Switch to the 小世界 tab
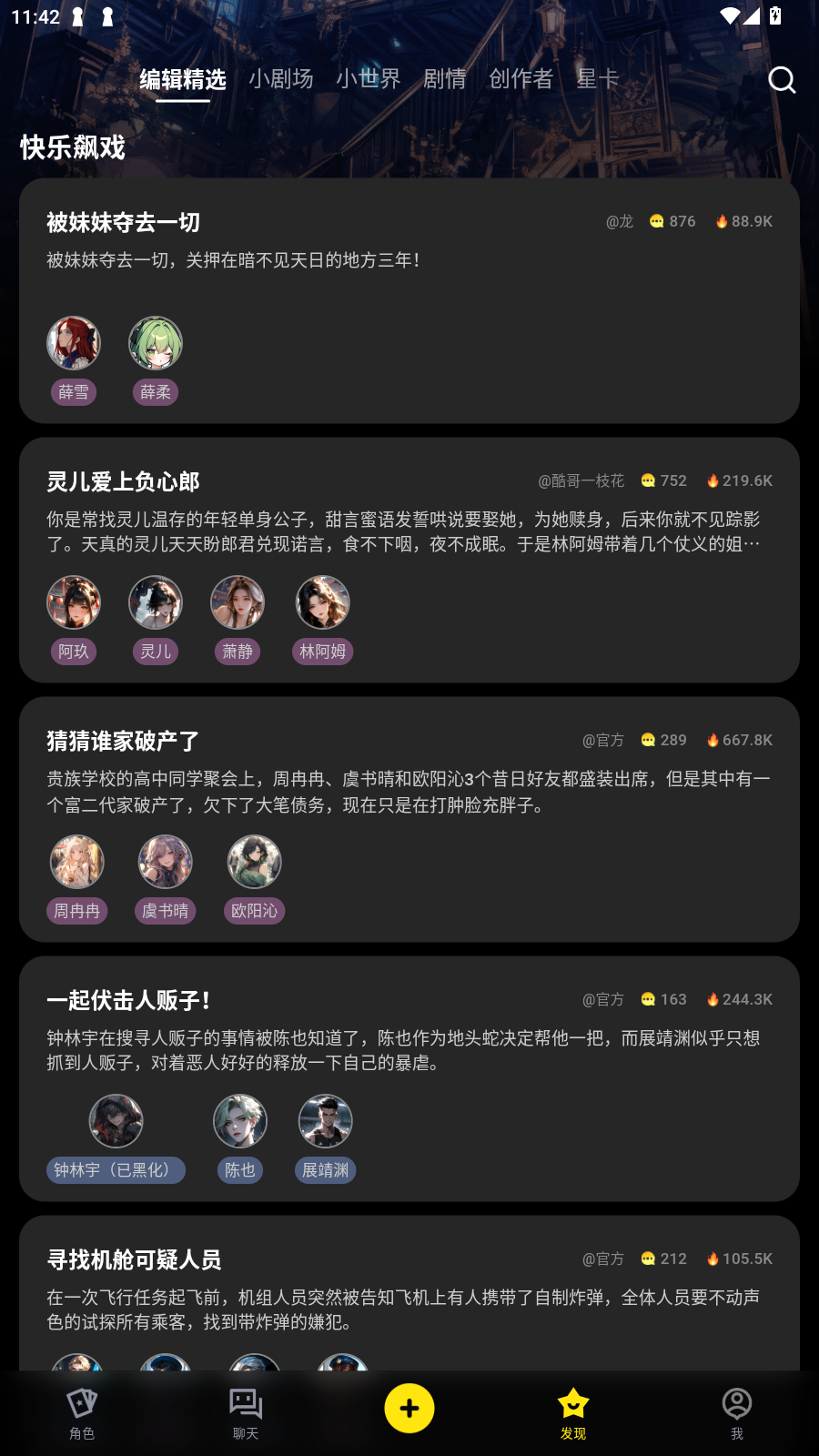Viewport: 819px width, 1456px height. click(x=368, y=79)
